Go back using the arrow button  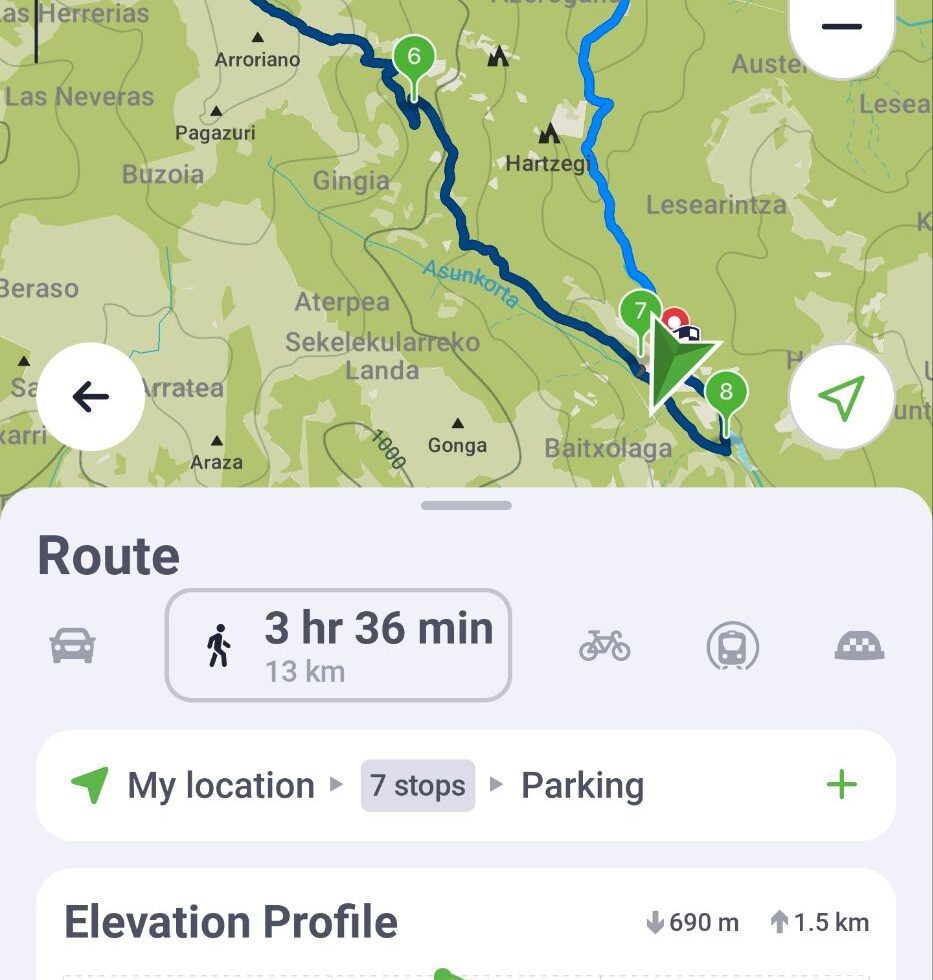click(x=90, y=397)
